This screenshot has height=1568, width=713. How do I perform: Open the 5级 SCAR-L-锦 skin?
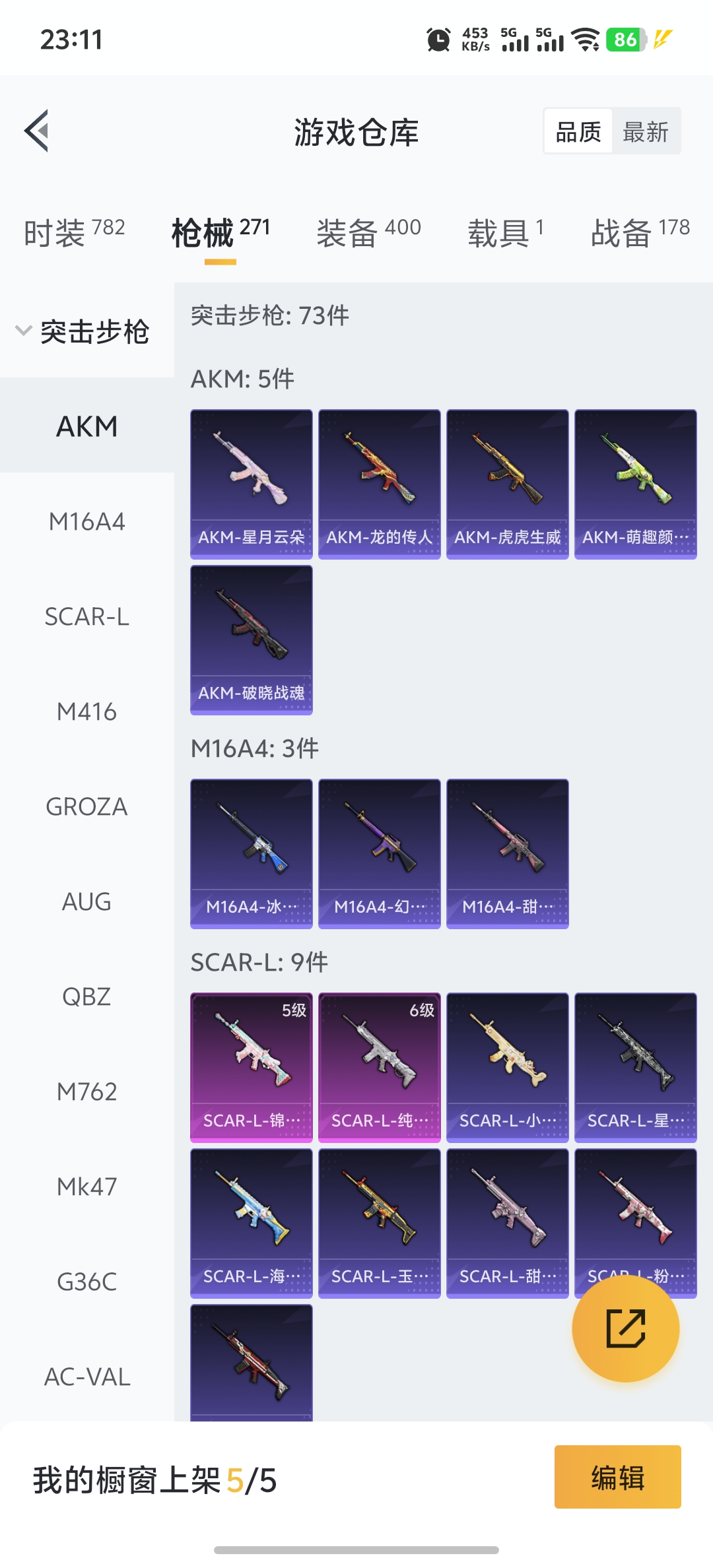pyautogui.click(x=252, y=1067)
